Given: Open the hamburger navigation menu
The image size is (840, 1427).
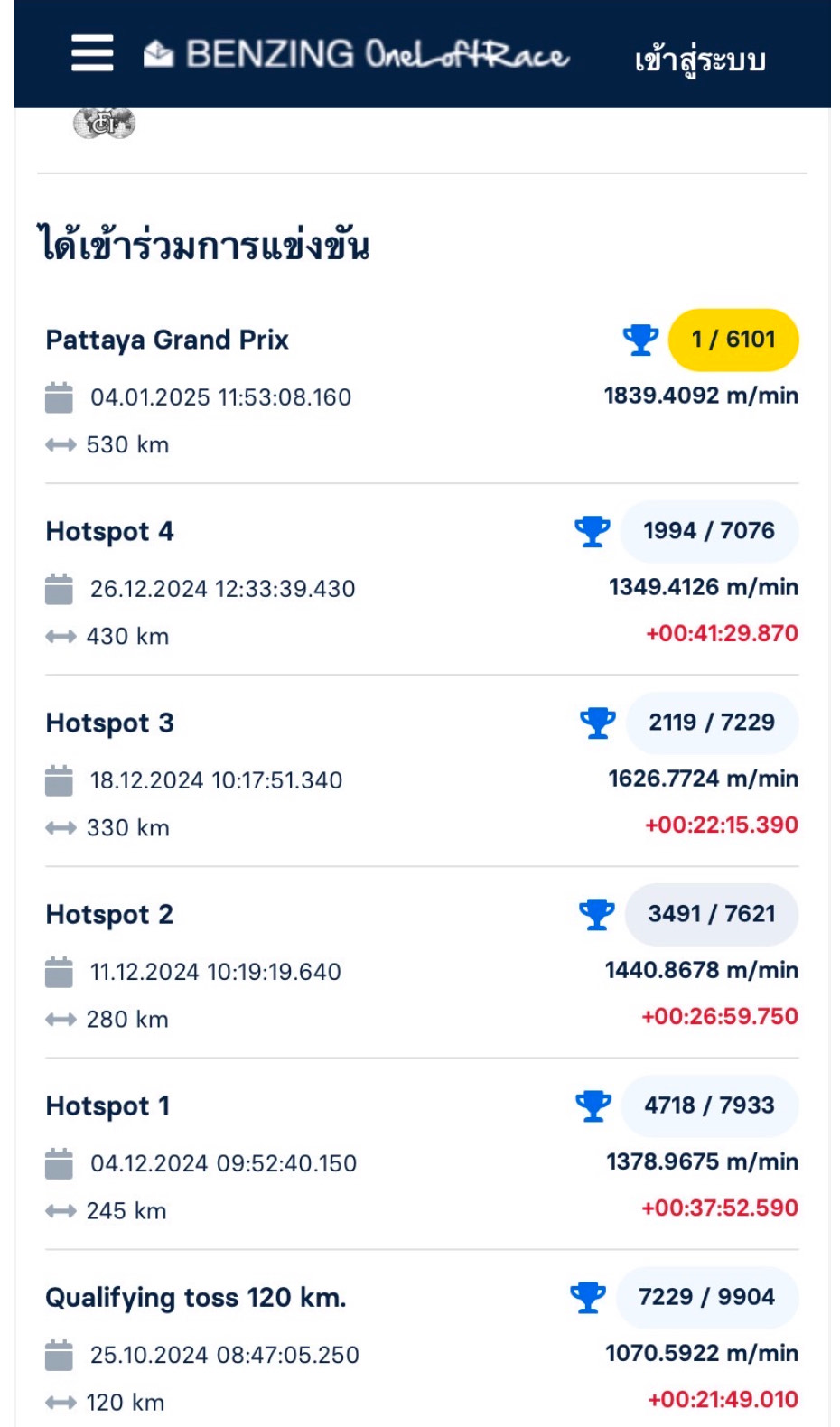Looking at the screenshot, I should click(92, 53).
